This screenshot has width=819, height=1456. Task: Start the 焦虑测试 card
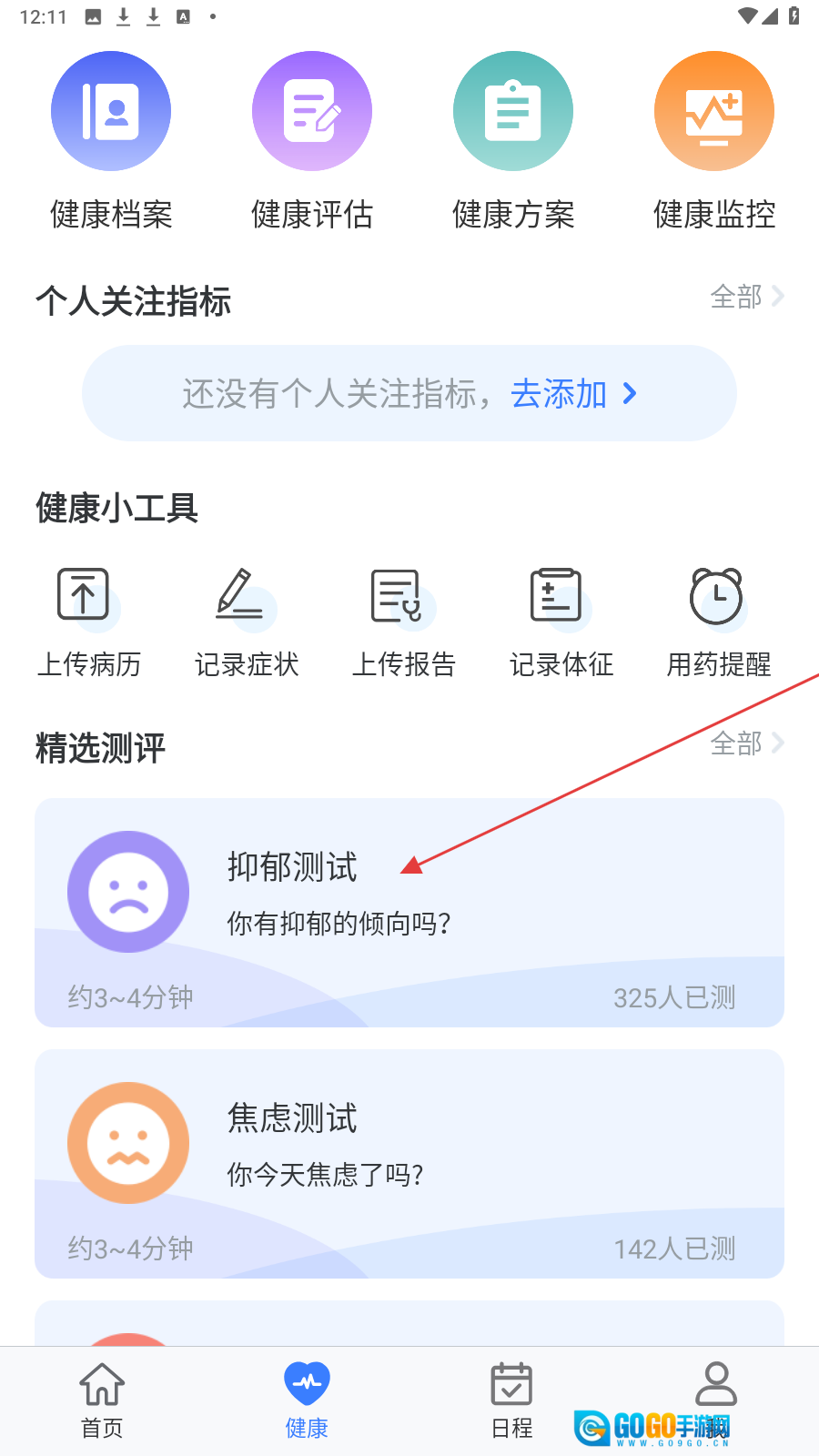pyautogui.click(x=409, y=1164)
